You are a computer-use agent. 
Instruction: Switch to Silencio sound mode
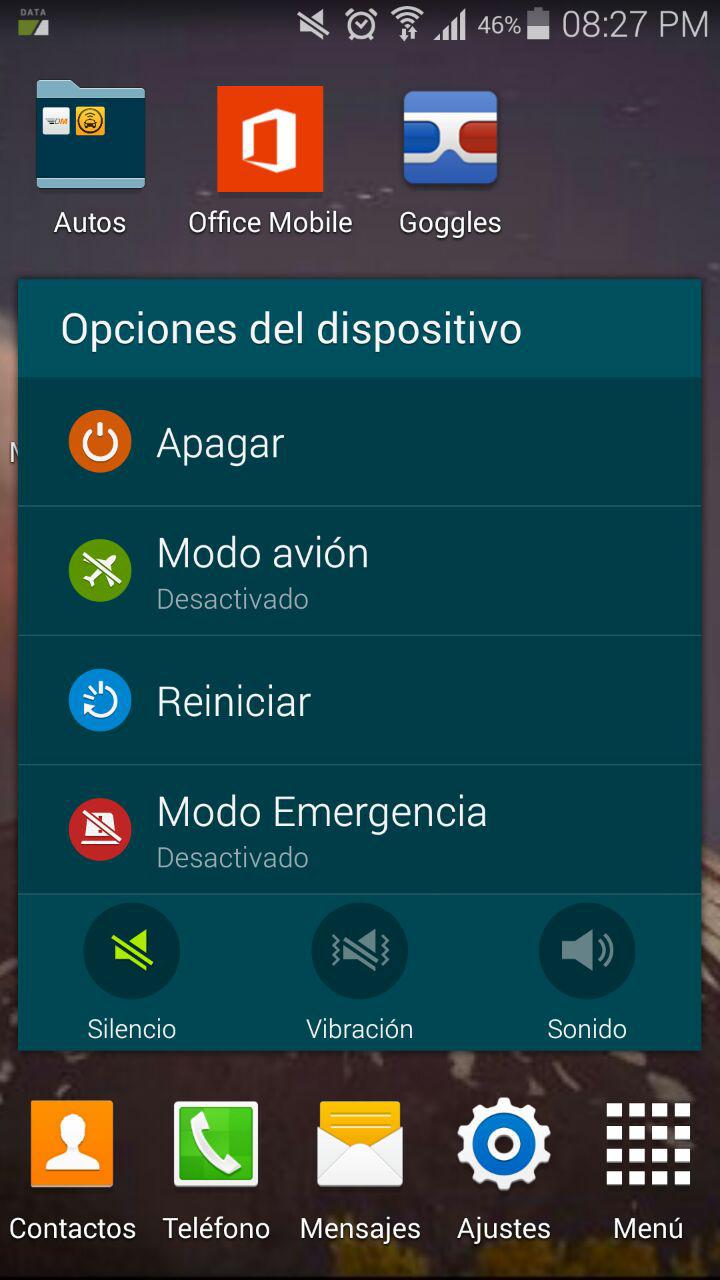point(132,952)
